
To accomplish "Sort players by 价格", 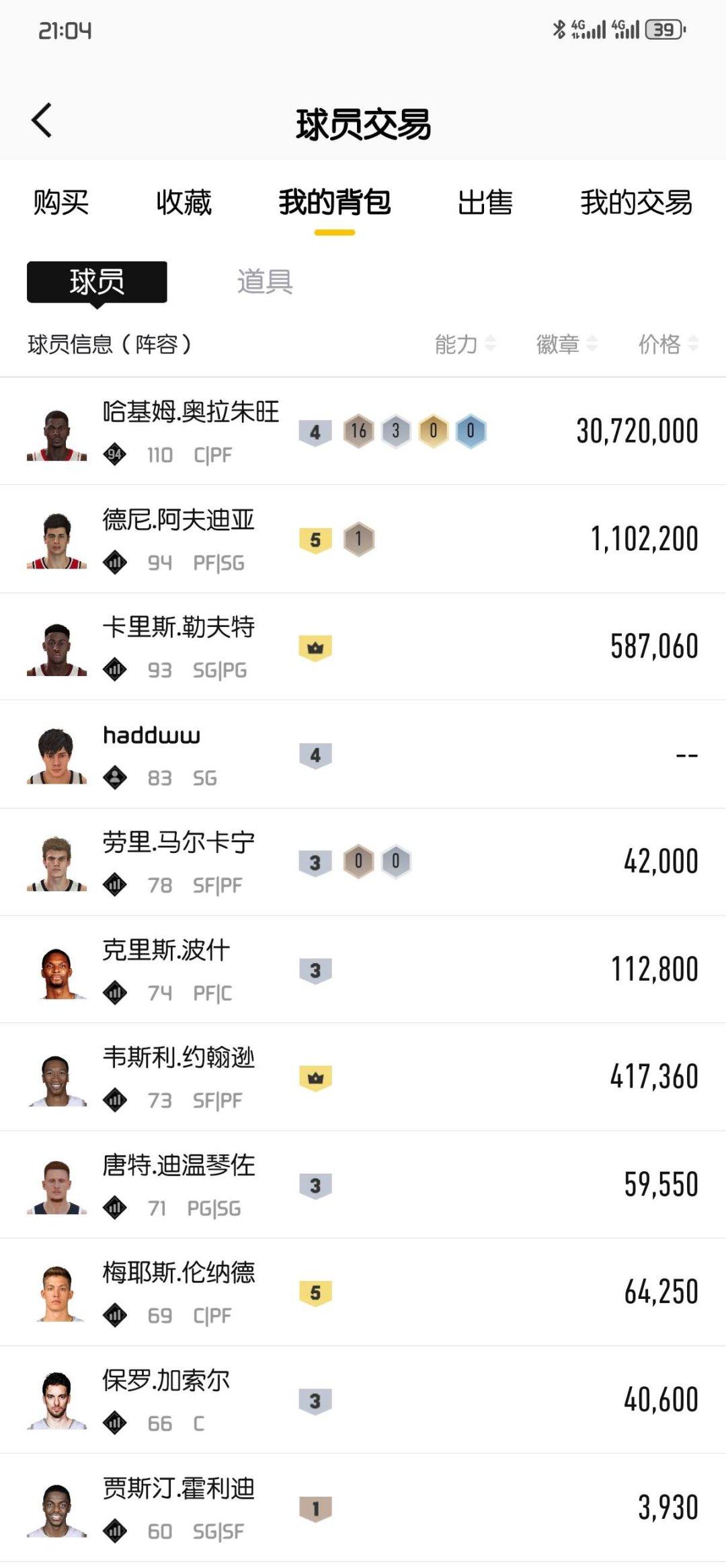I will click(x=668, y=344).
